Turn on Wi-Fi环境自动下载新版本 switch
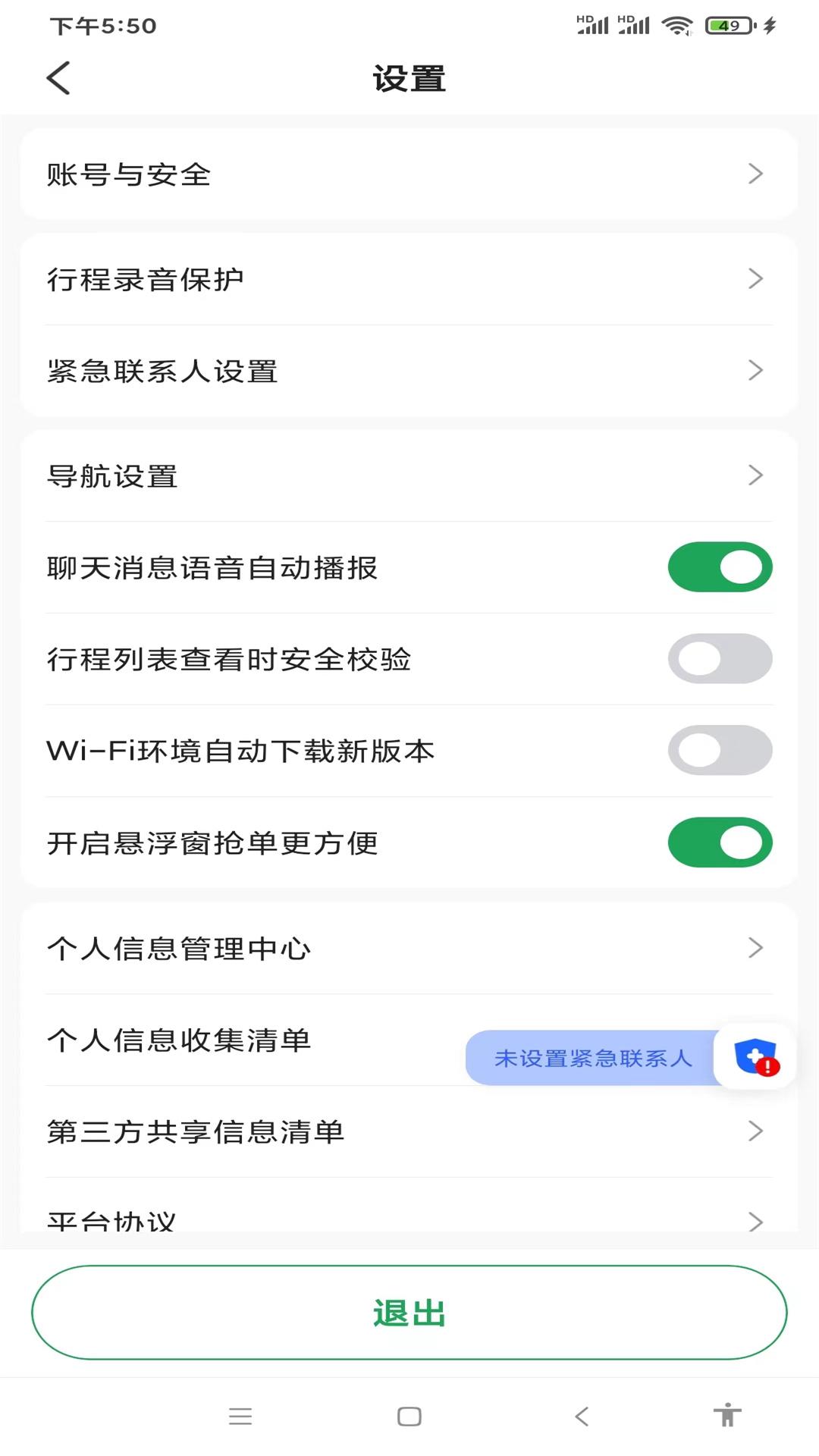The height and width of the screenshot is (1456, 819). pyautogui.click(x=719, y=750)
